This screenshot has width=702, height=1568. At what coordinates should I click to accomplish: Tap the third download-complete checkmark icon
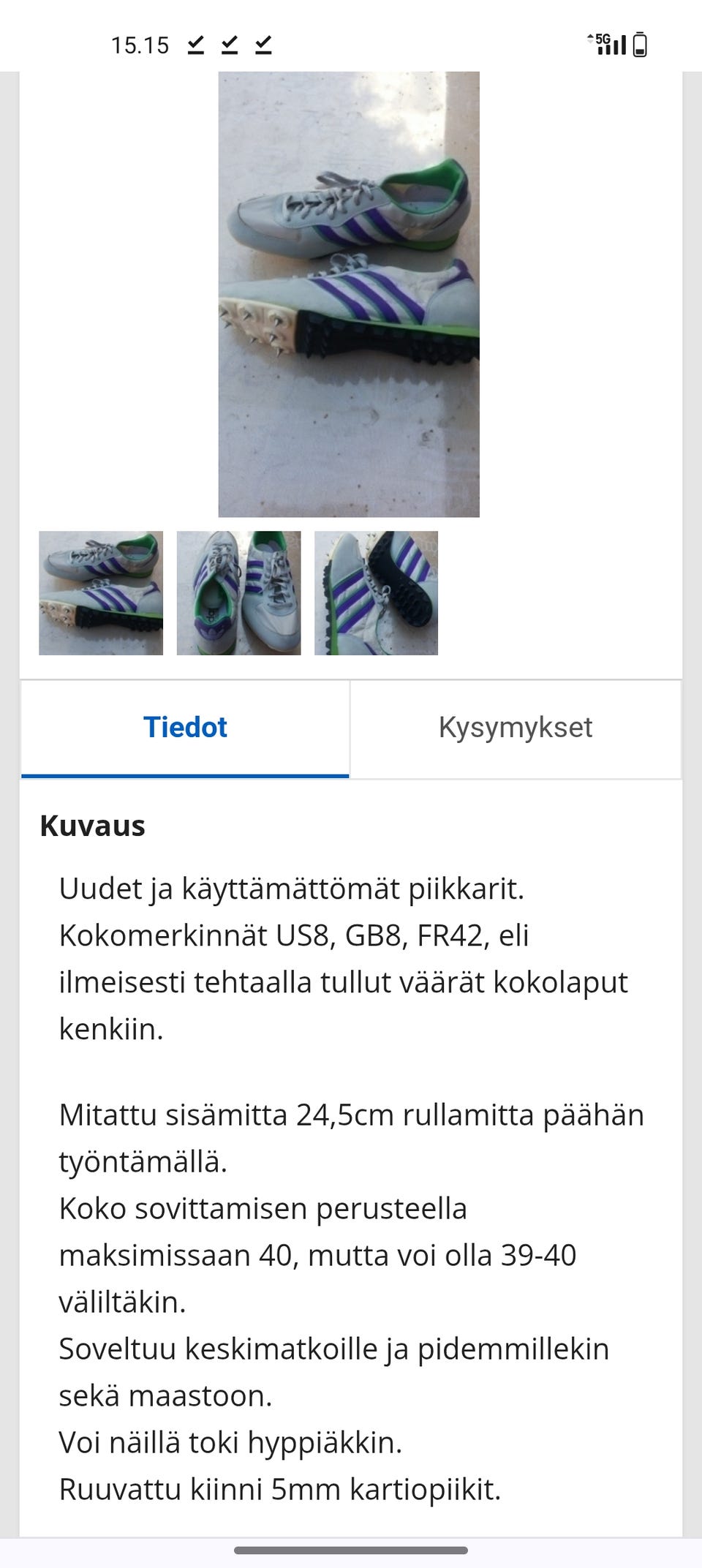pyautogui.click(x=263, y=45)
